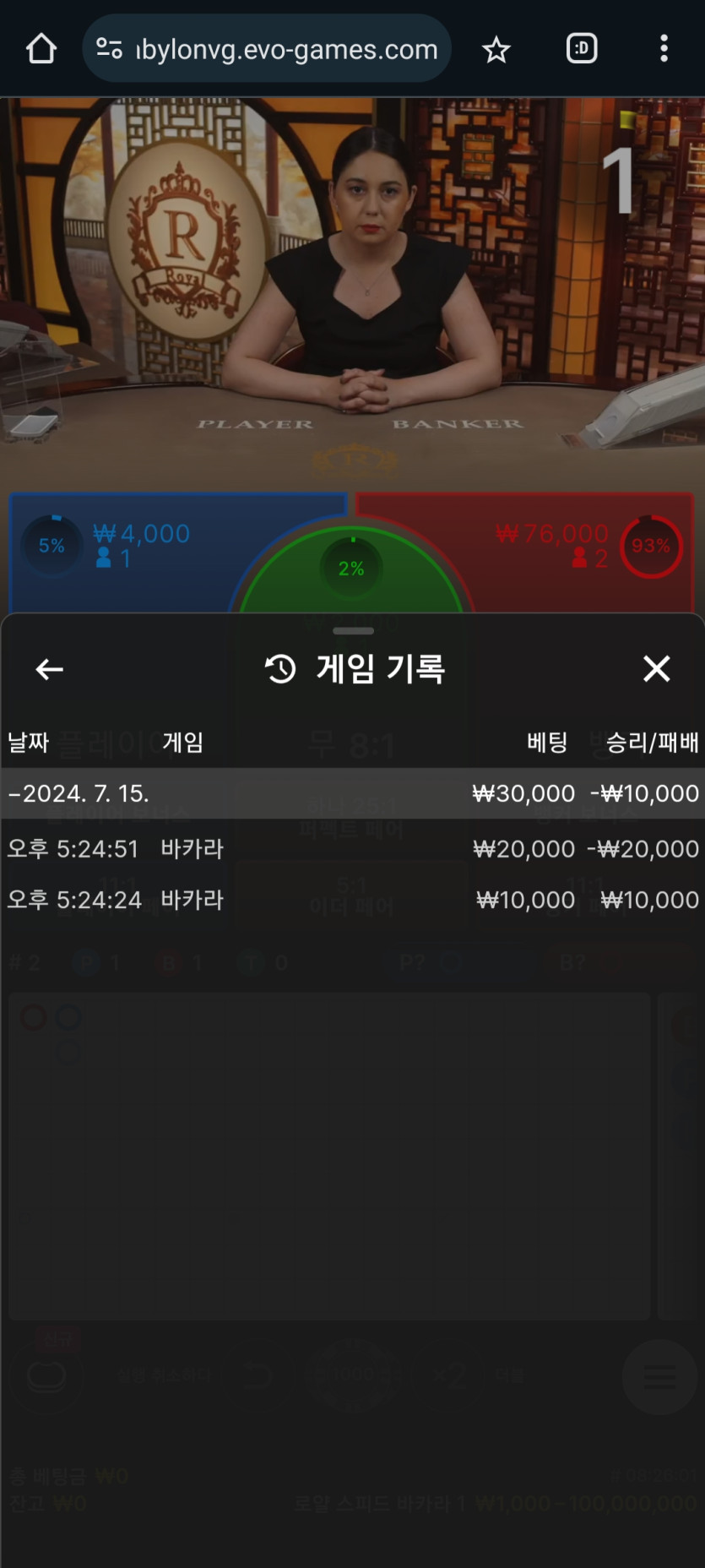Bookmark this page with the star

coord(496,49)
